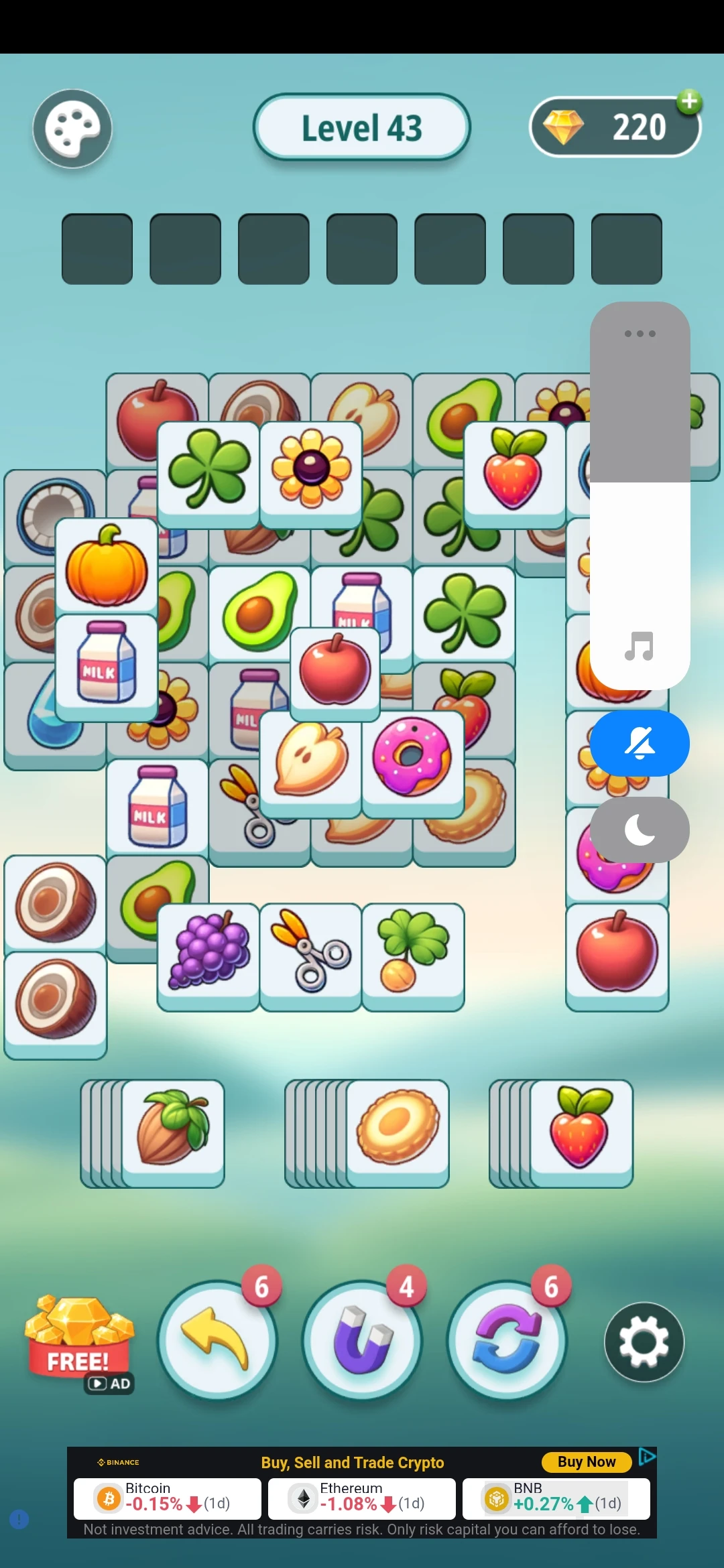The width and height of the screenshot is (724, 1568).
Task: Add more gems with plus icon
Action: (689, 102)
